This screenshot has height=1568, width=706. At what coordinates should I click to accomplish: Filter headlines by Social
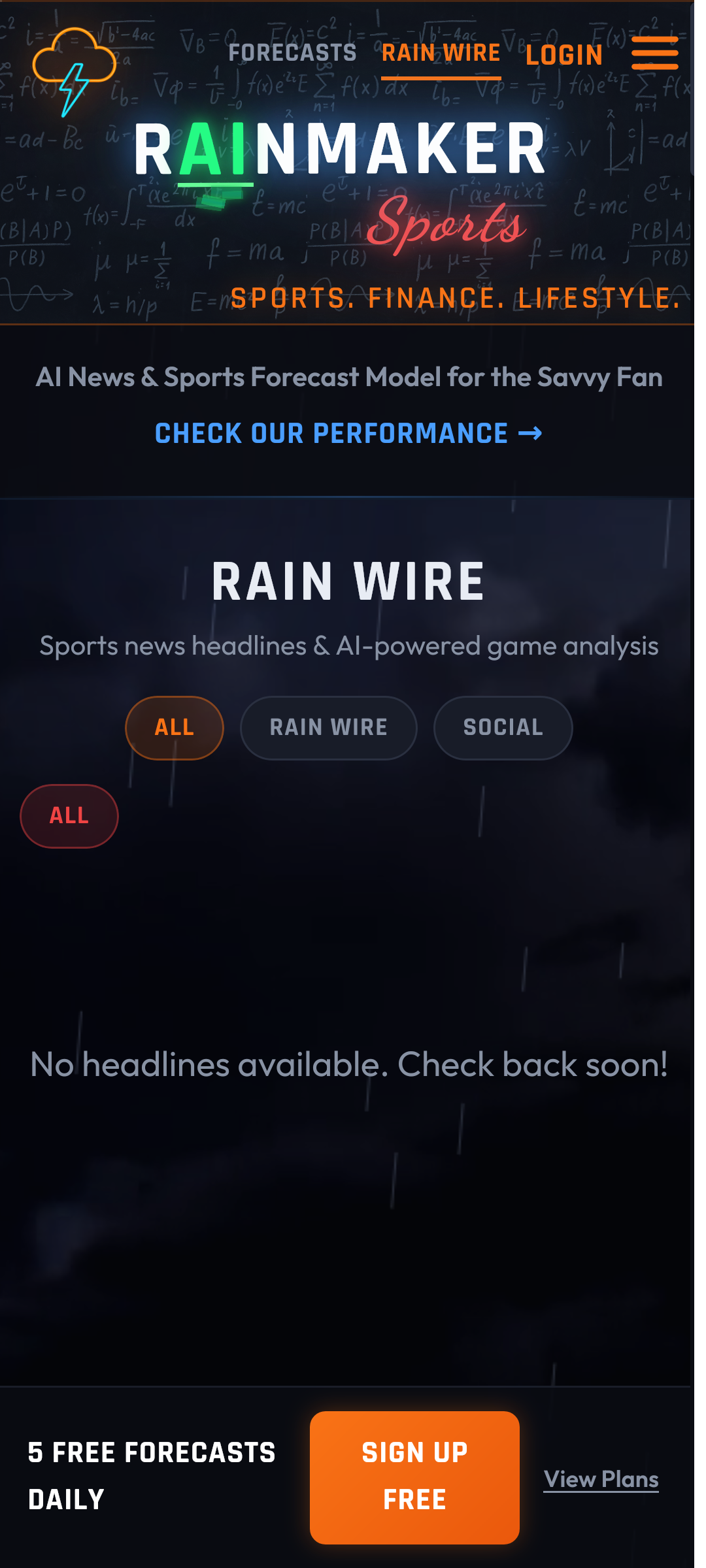(x=503, y=728)
